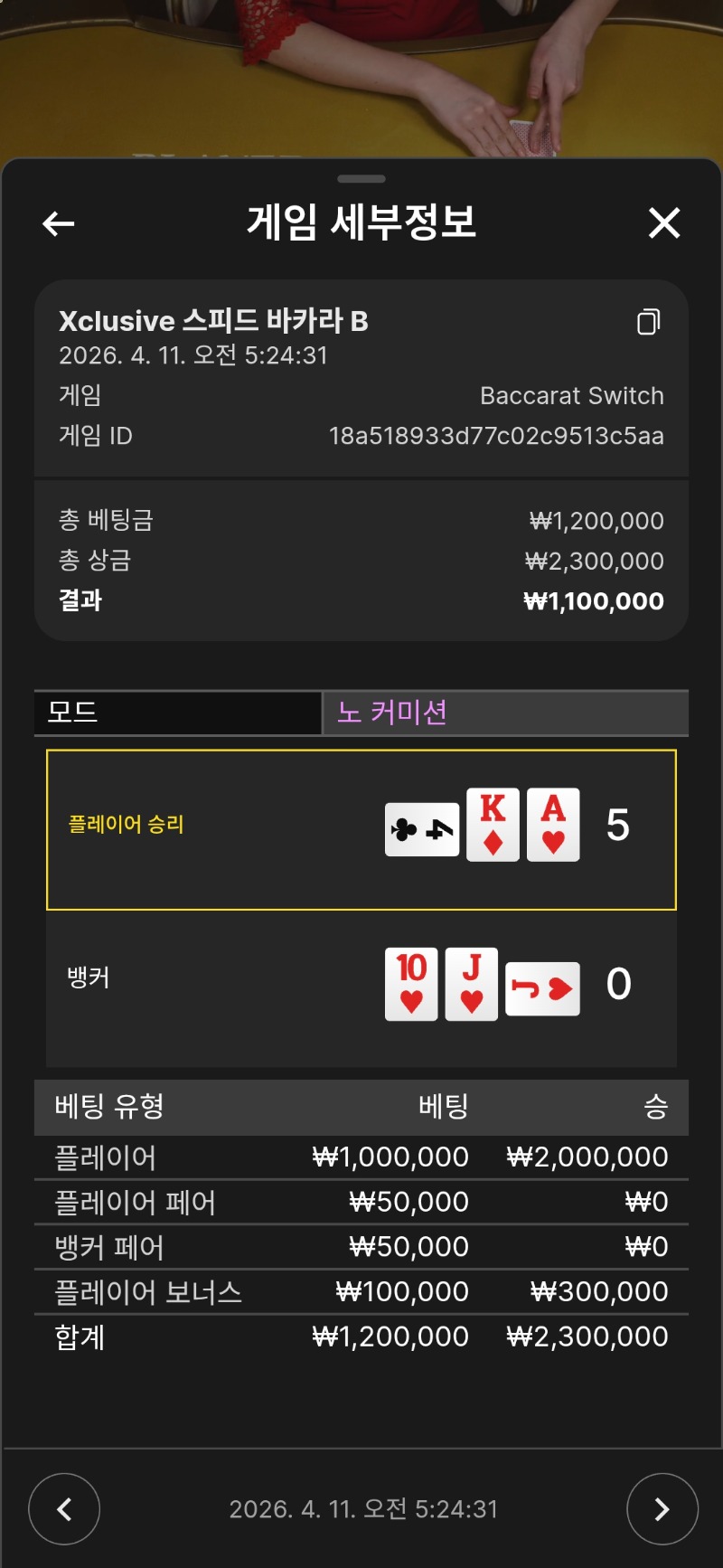Copy the game ID details

pyautogui.click(x=648, y=322)
